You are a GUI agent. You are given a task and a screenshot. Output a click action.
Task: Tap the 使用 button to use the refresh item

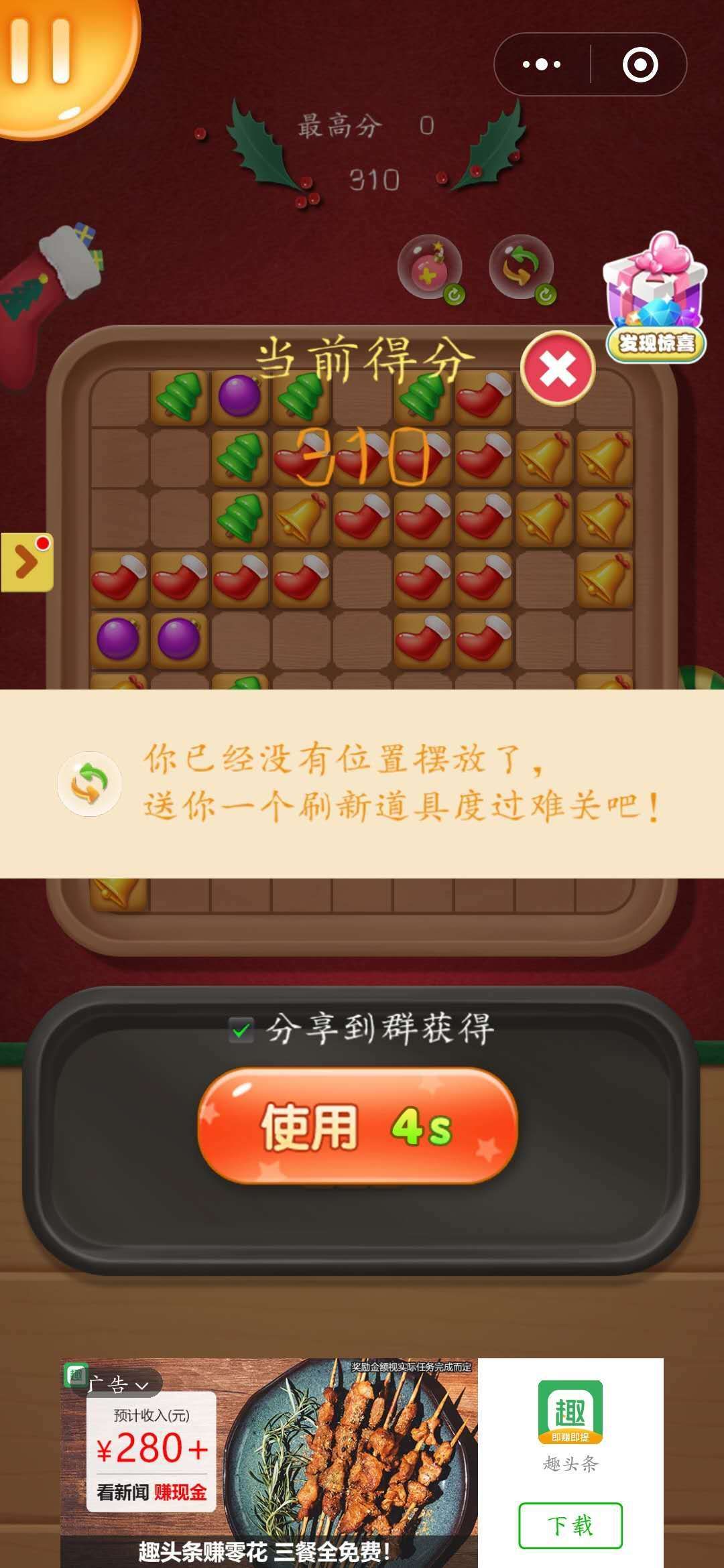click(x=357, y=1126)
